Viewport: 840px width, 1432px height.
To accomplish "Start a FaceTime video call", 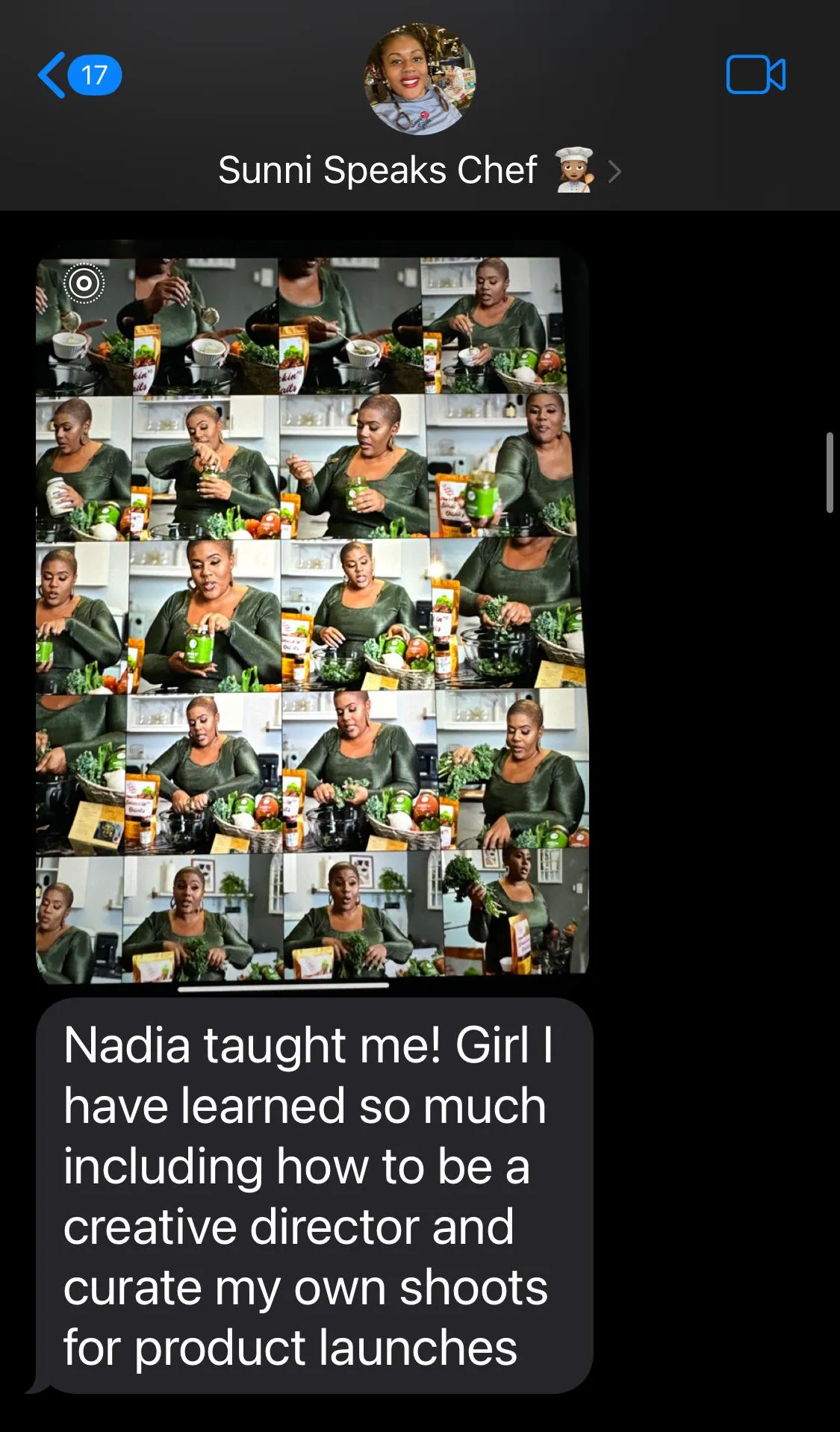I will 755,75.
